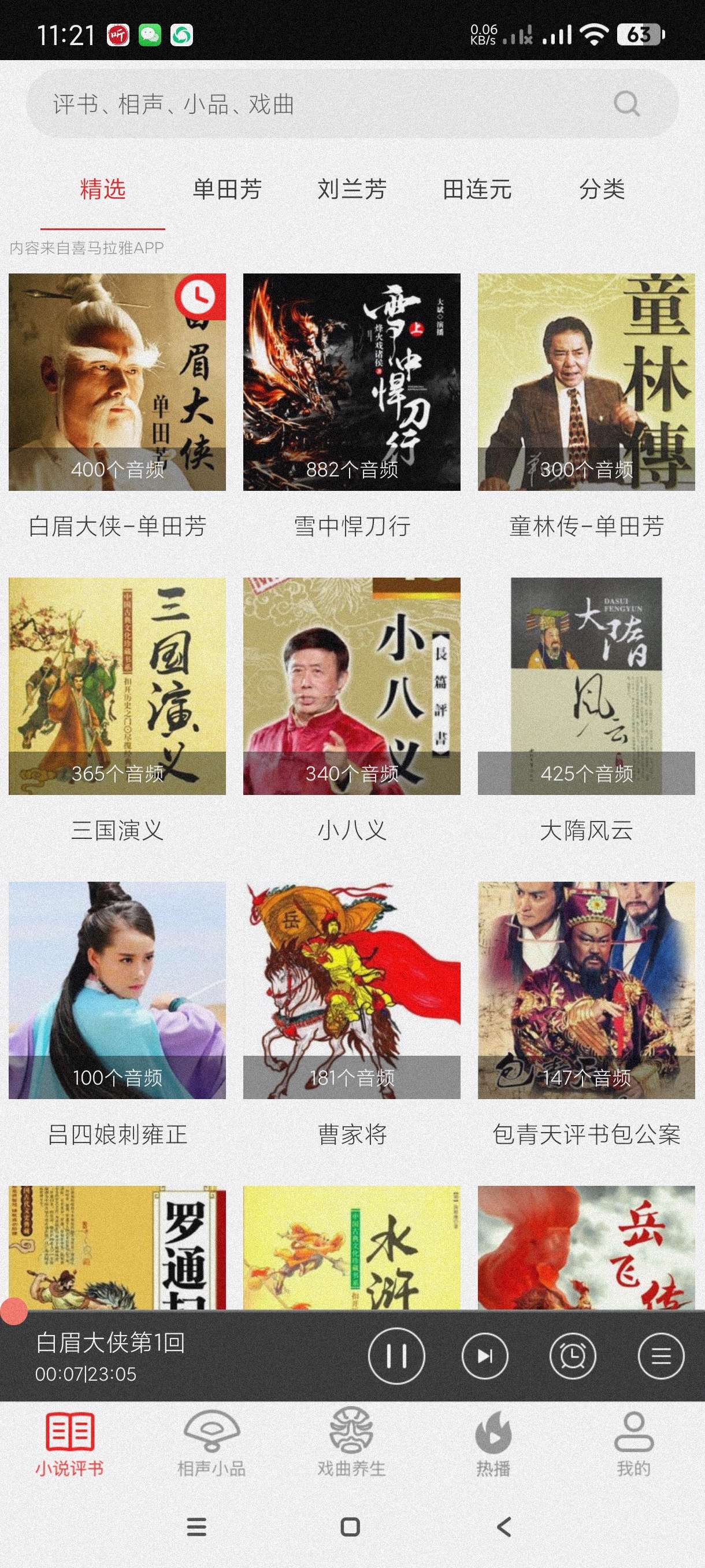Open 包青天评书包公案 album
The height and width of the screenshot is (1568, 705).
coord(586,990)
